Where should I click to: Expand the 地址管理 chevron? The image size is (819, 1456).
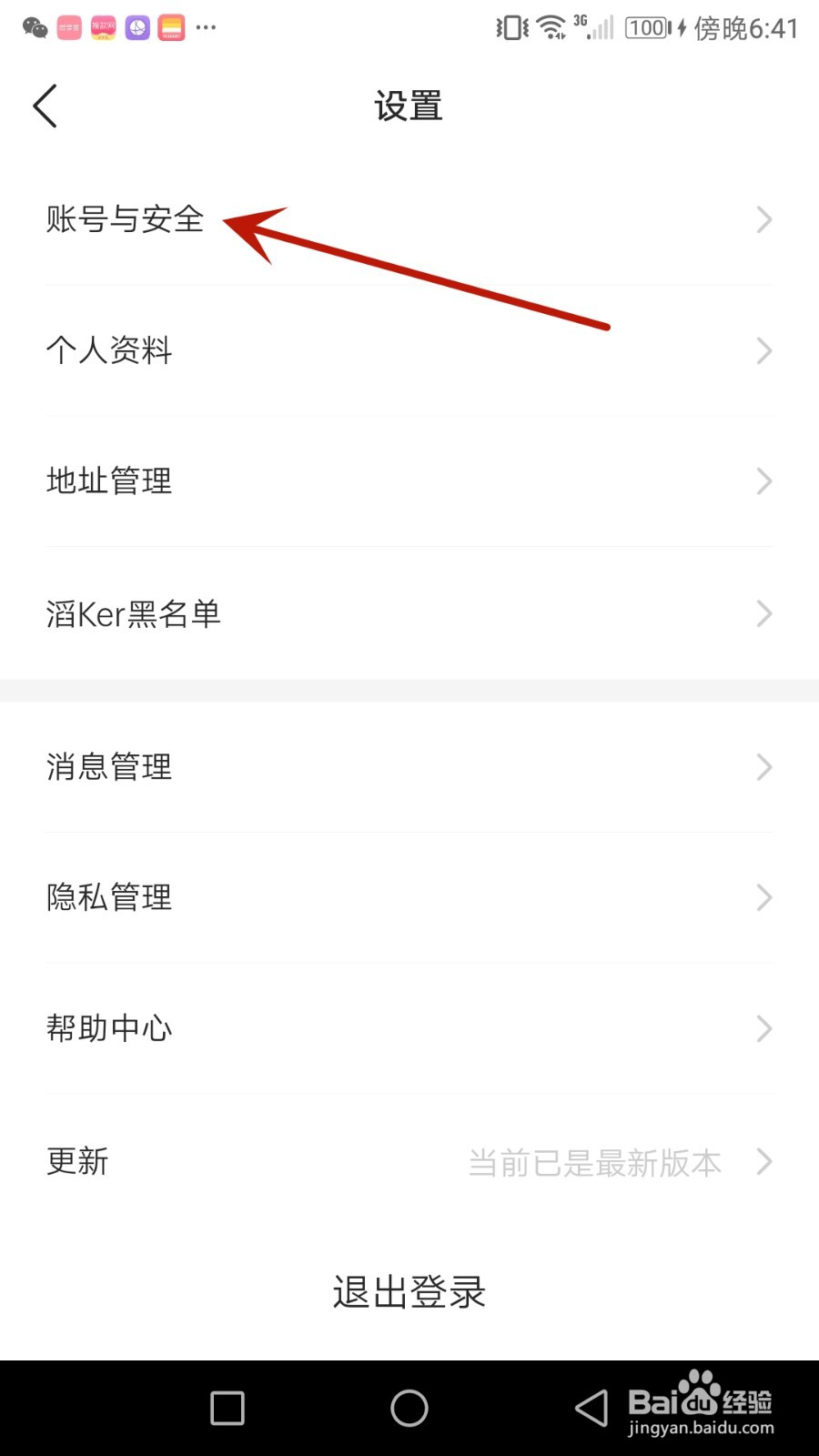point(763,480)
